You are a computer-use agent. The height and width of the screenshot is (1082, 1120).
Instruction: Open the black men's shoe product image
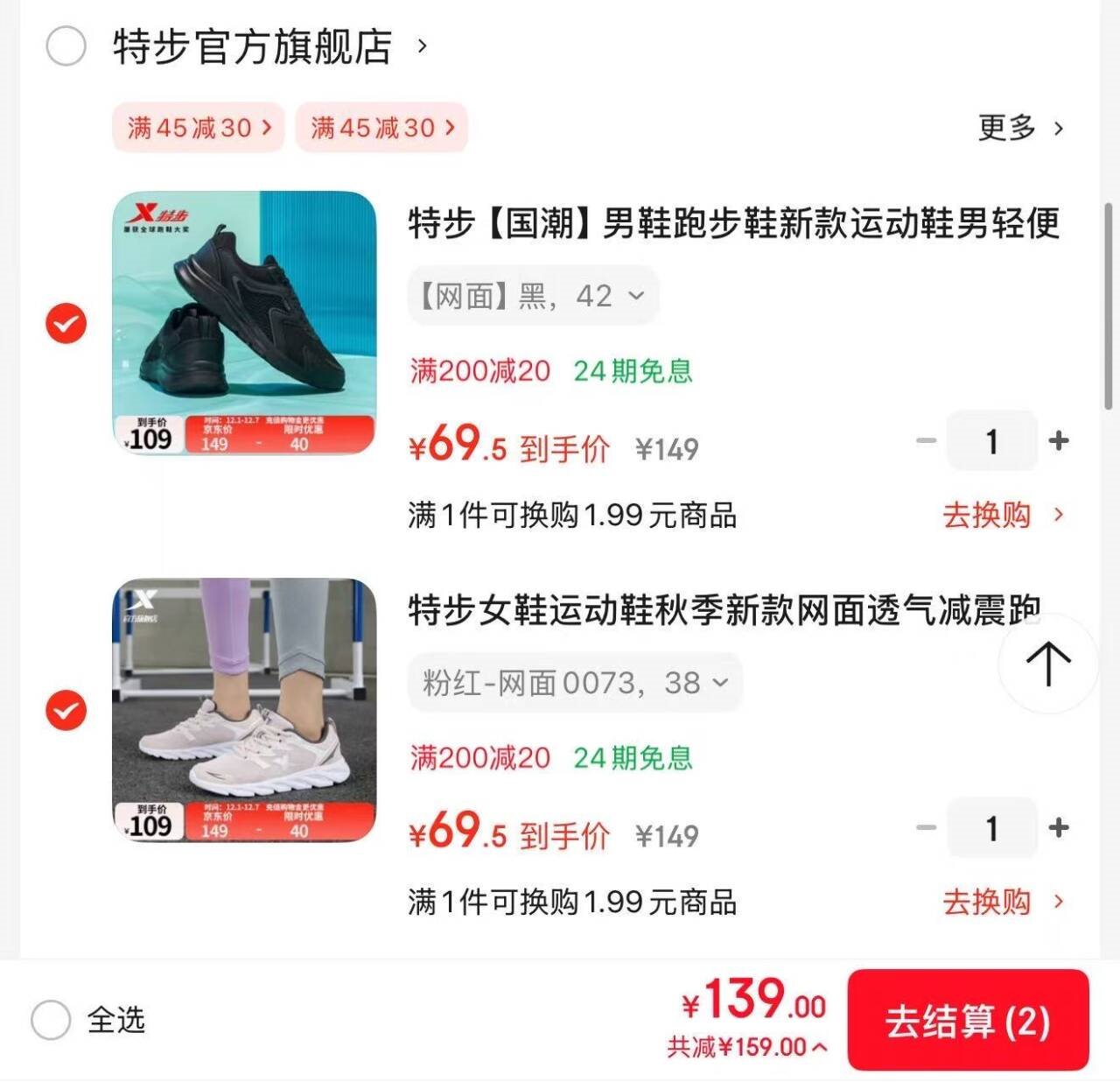pos(244,322)
